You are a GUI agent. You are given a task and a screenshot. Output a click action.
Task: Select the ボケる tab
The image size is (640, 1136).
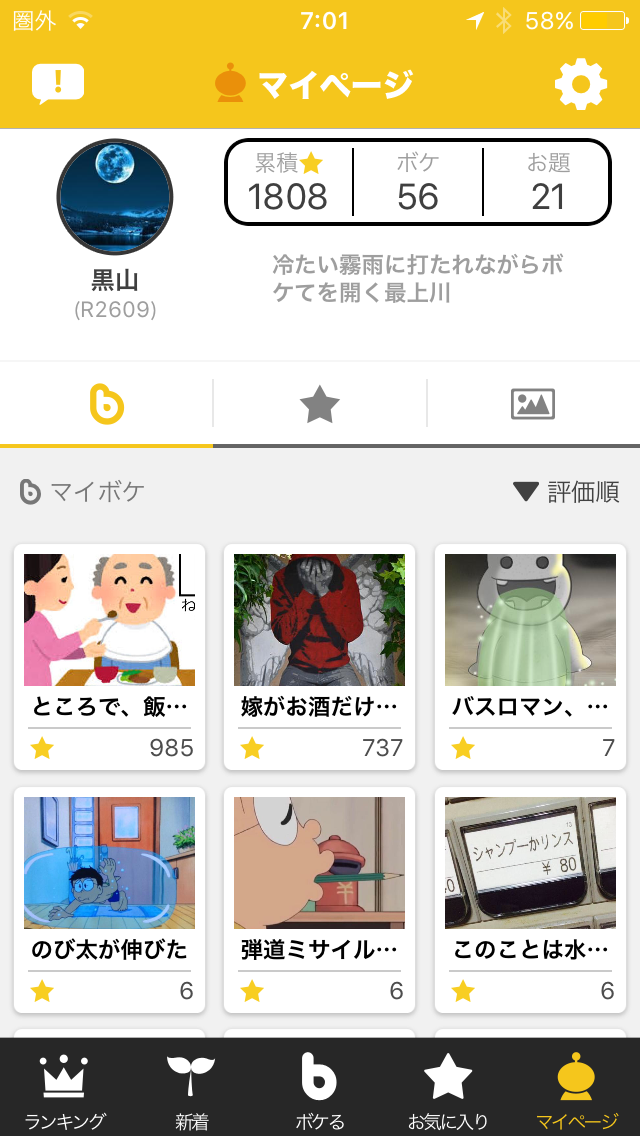[x=320, y=1090]
